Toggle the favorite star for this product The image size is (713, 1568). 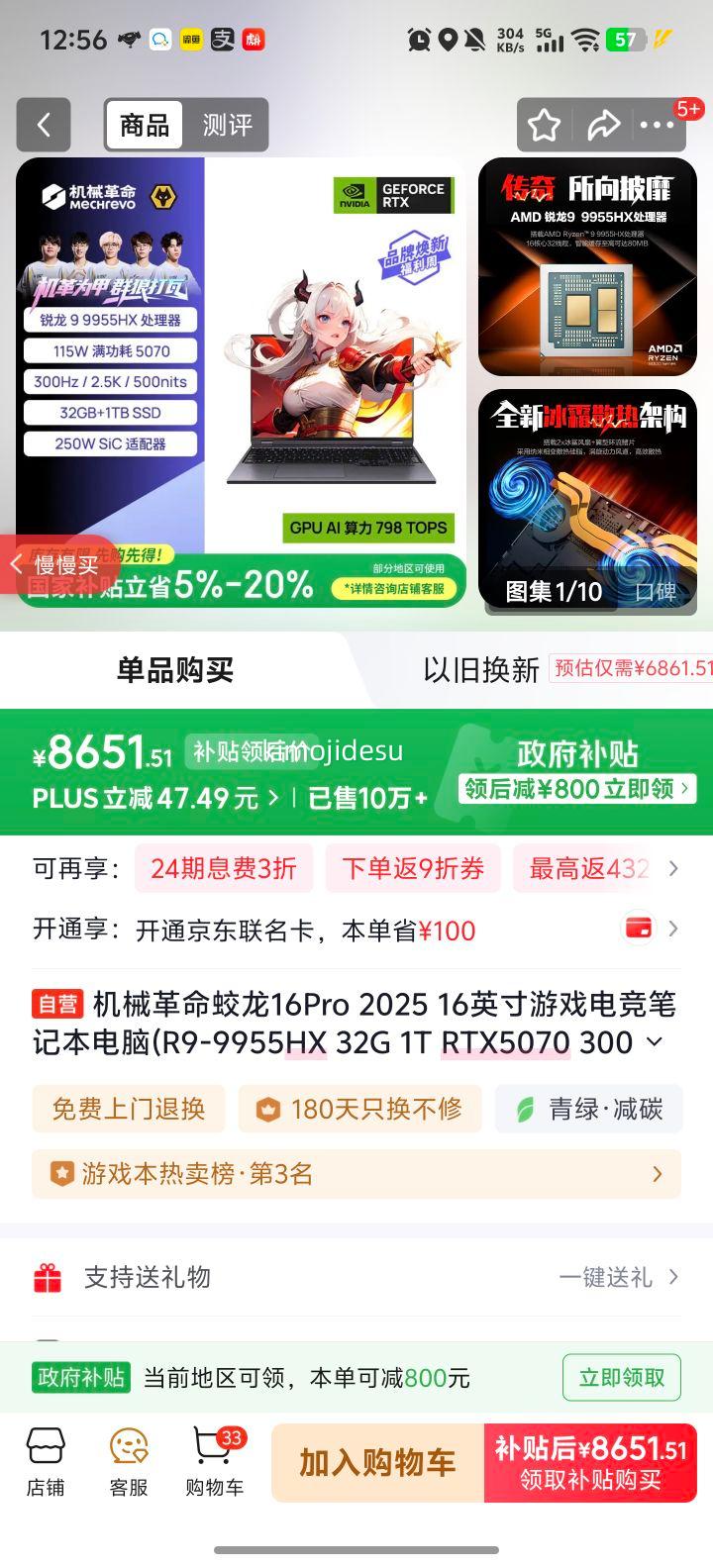pyautogui.click(x=545, y=125)
